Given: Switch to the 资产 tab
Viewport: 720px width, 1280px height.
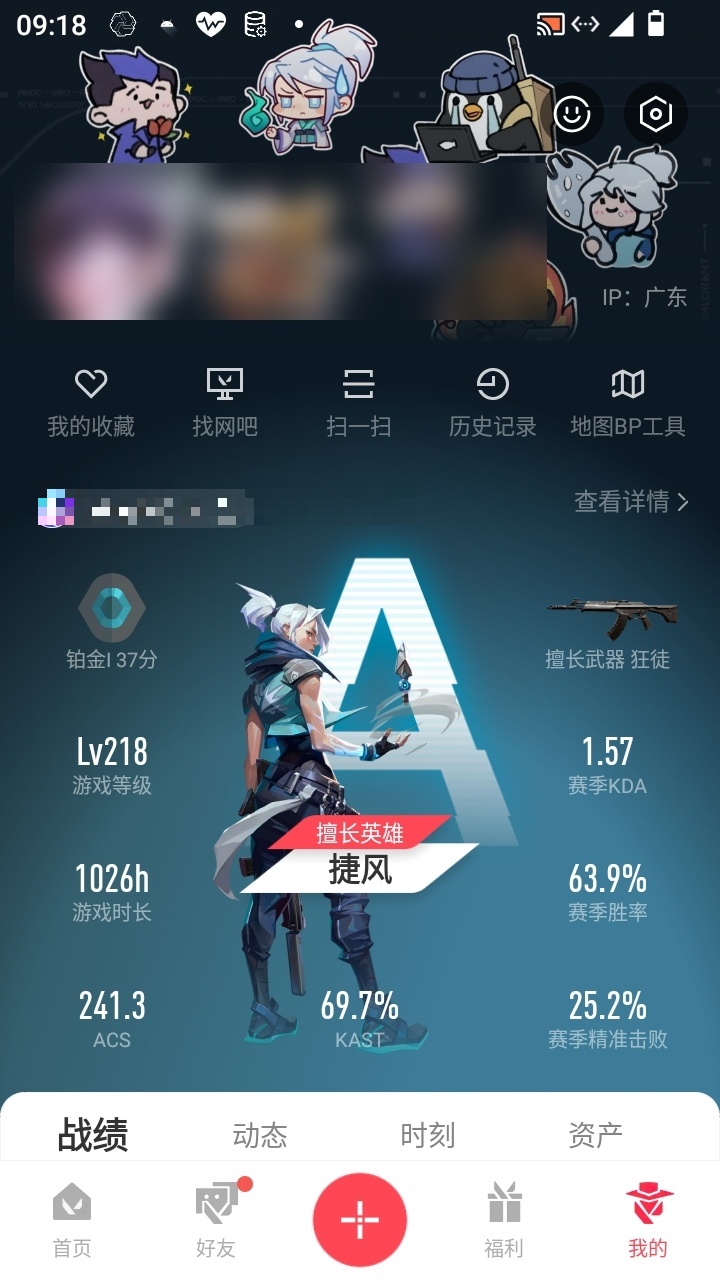Looking at the screenshot, I should pyautogui.click(x=596, y=1135).
